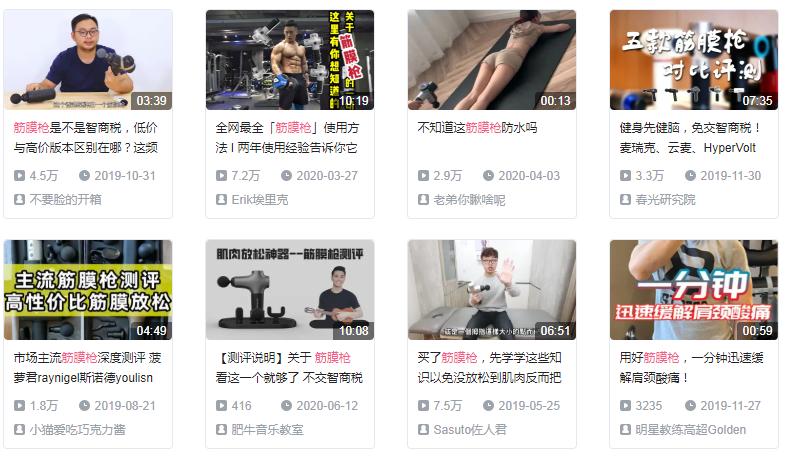This screenshot has height=457, width=790.
Task: Play the 10:08 video by 肥牛音乐教室
Action: (x=290, y=290)
